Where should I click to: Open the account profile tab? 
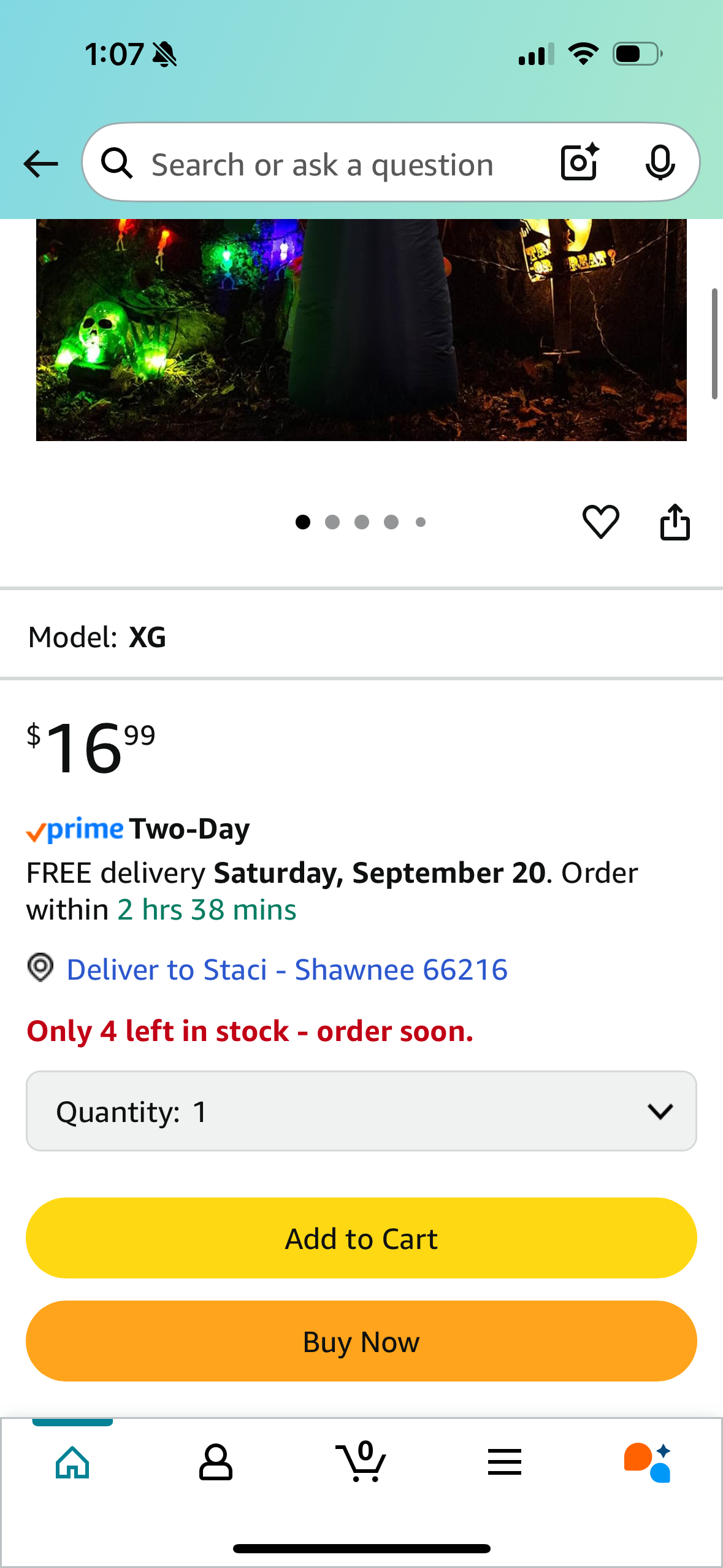click(x=216, y=1462)
